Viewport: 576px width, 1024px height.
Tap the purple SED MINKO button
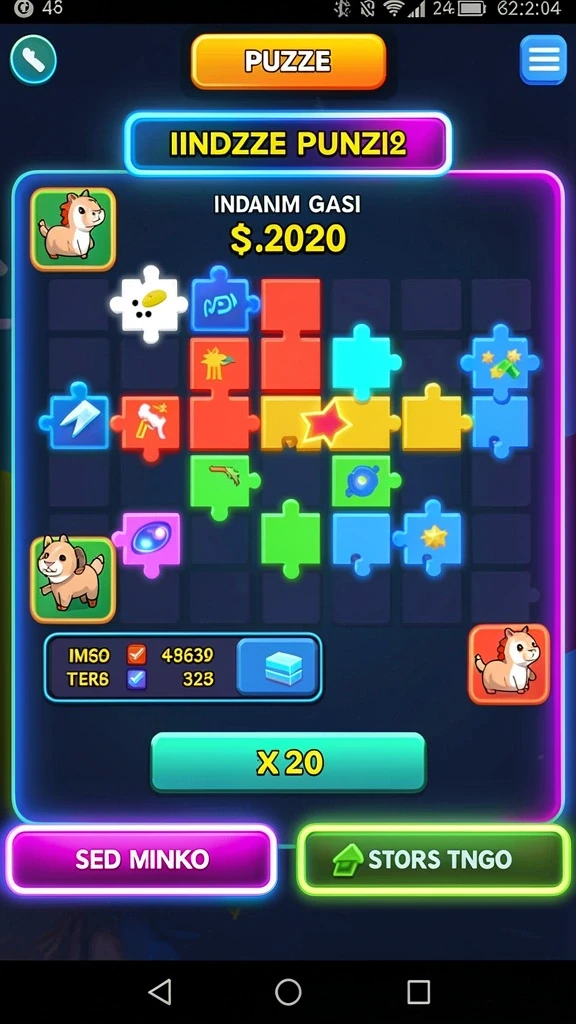point(142,859)
